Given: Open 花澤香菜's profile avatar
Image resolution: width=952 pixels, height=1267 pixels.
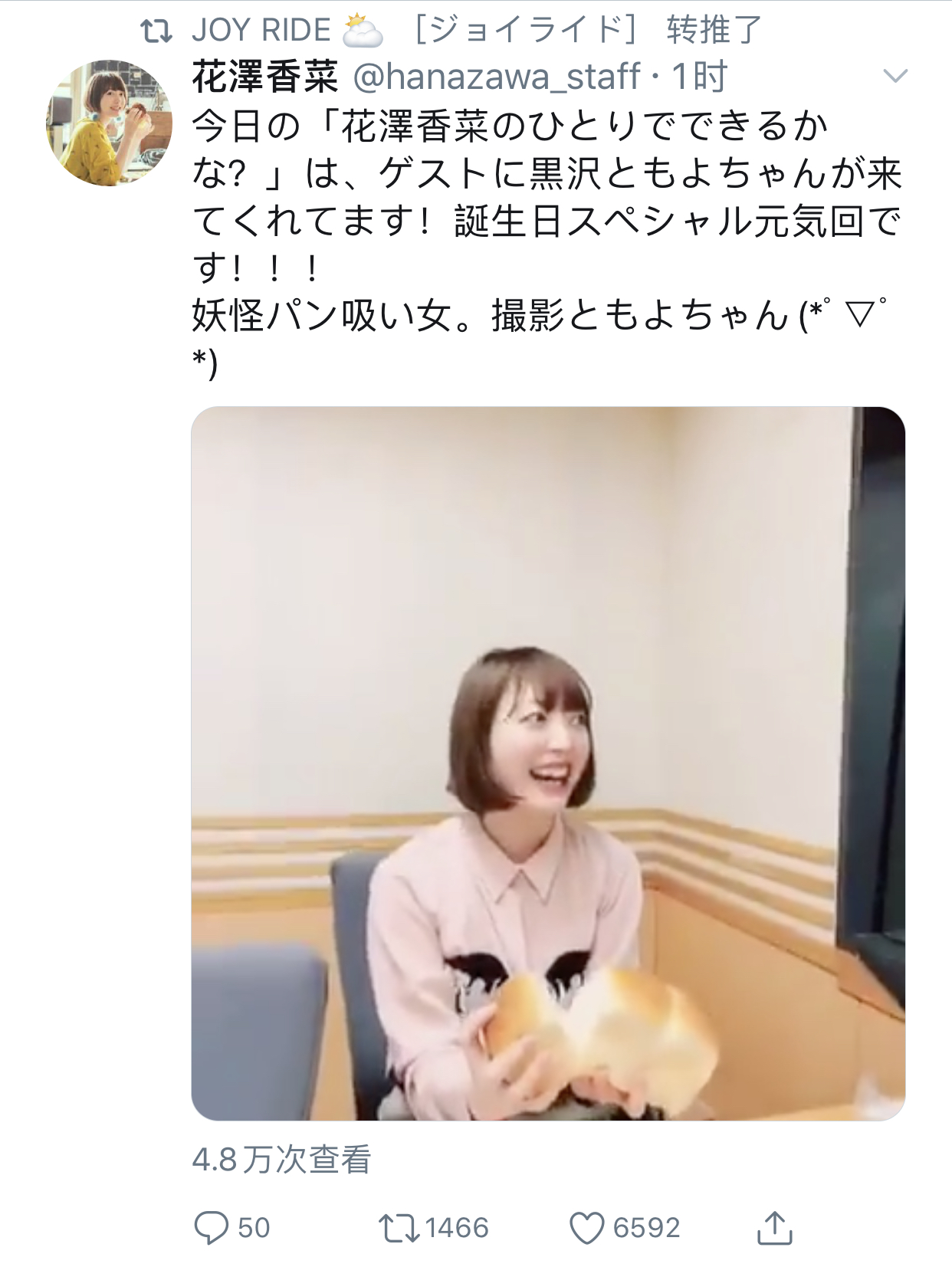Looking at the screenshot, I should (109, 123).
